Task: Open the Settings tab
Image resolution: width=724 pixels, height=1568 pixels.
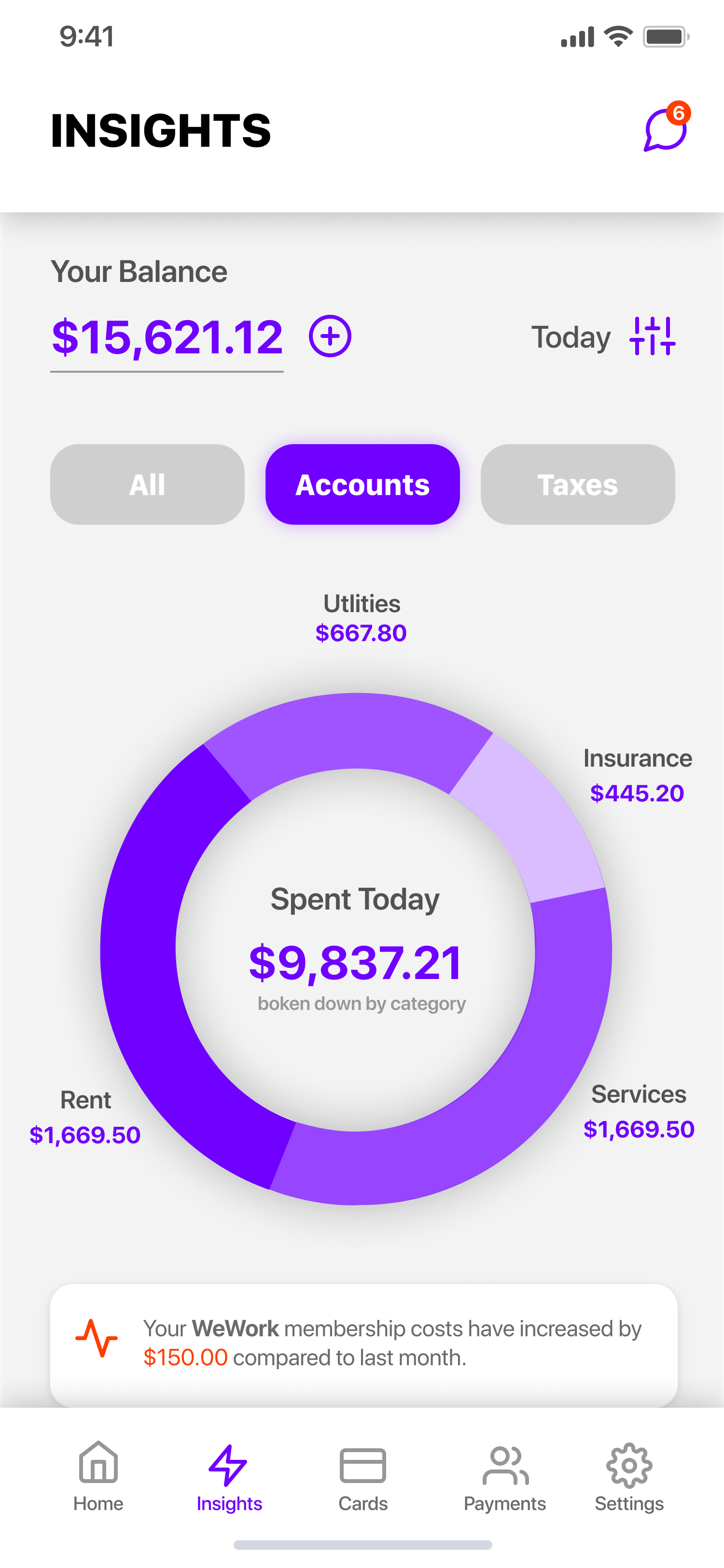Action: tap(629, 1475)
